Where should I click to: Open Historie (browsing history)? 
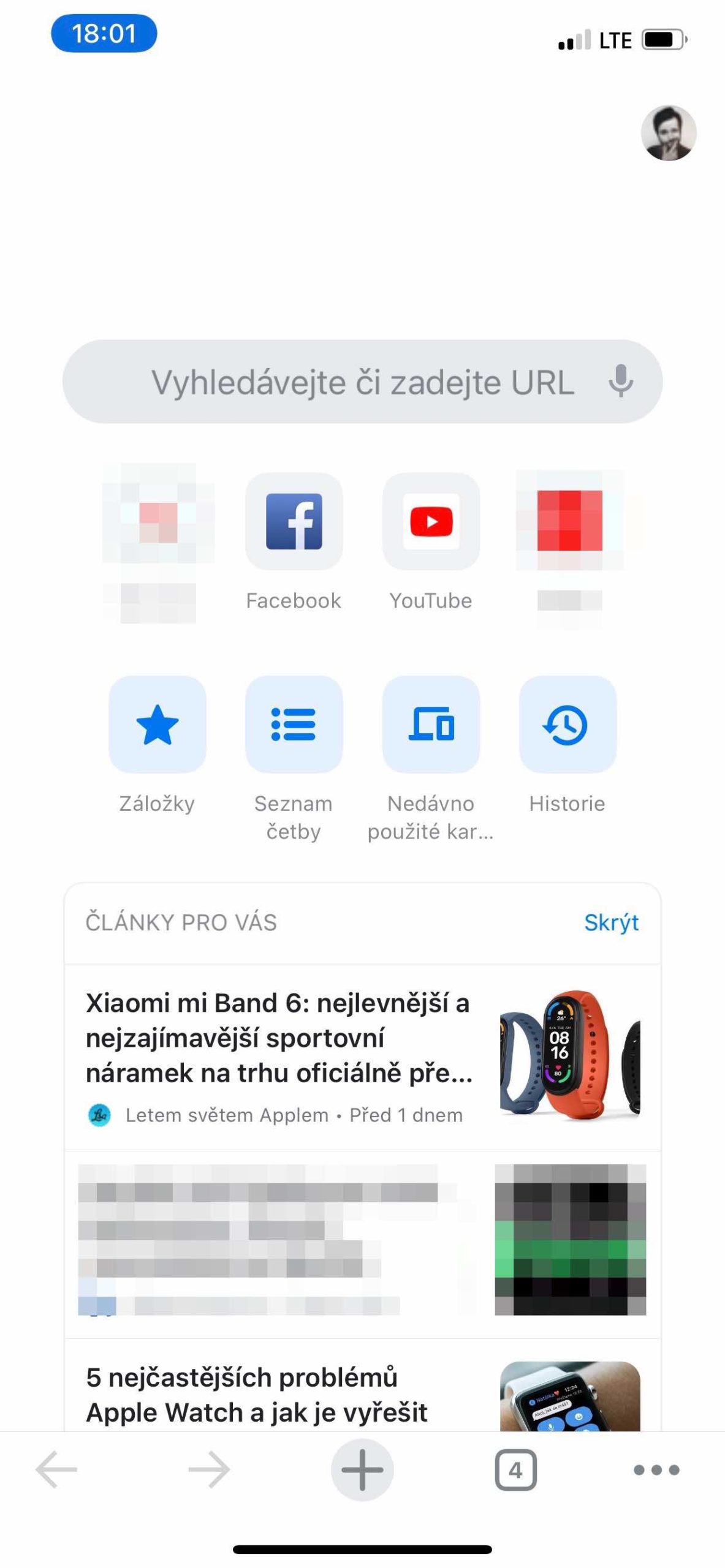click(x=568, y=726)
